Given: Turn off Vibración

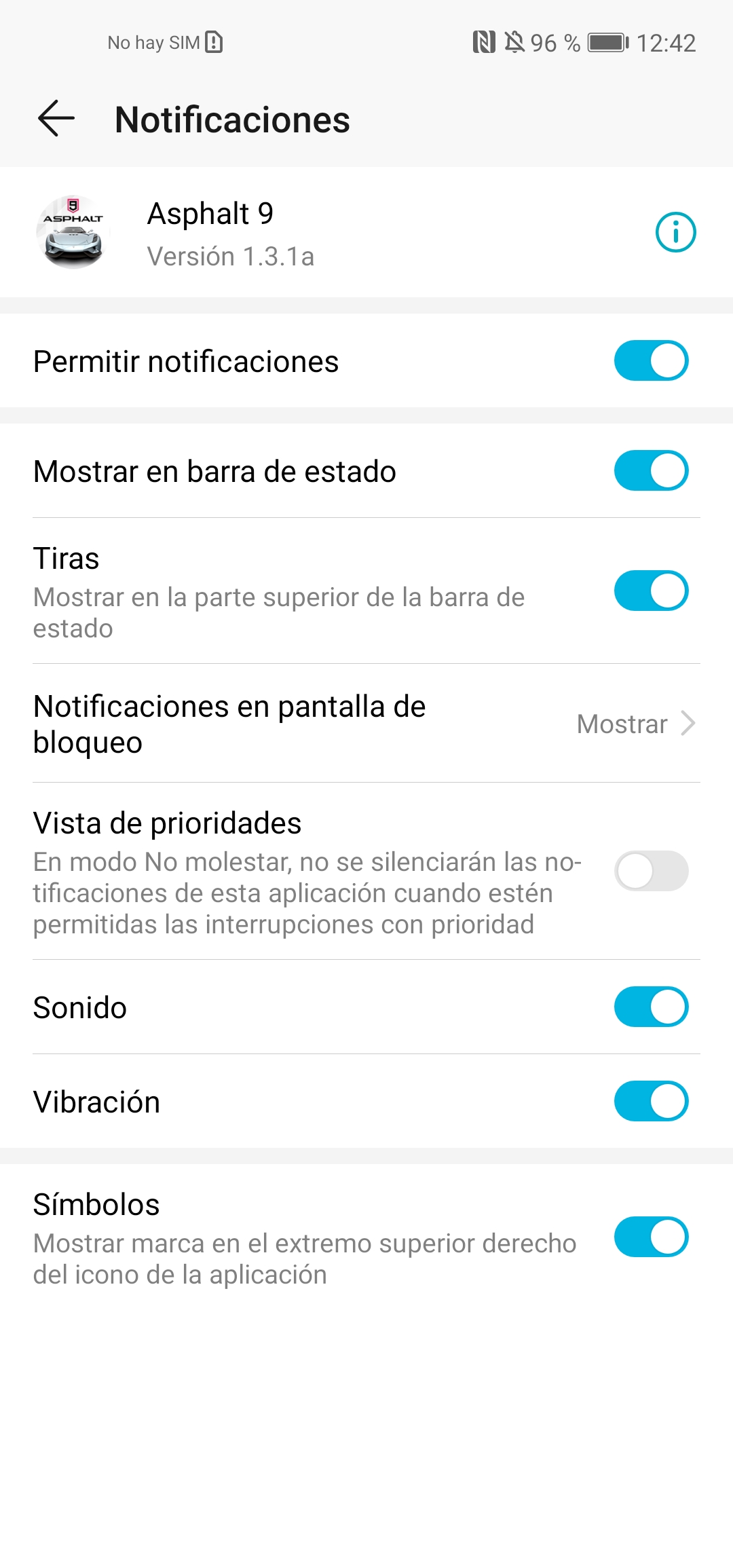Looking at the screenshot, I should click(x=651, y=1101).
